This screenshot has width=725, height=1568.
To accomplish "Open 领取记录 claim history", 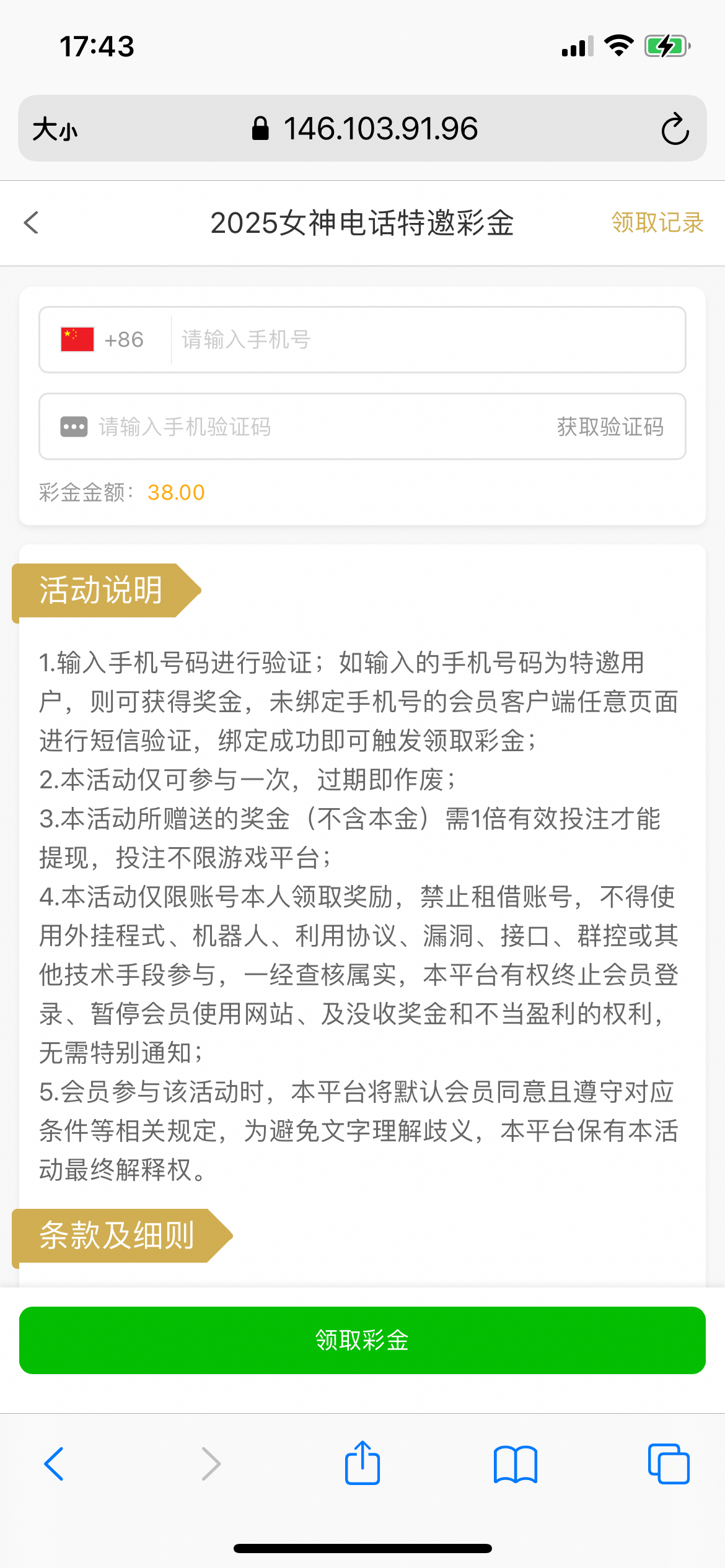I will coord(657,223).
